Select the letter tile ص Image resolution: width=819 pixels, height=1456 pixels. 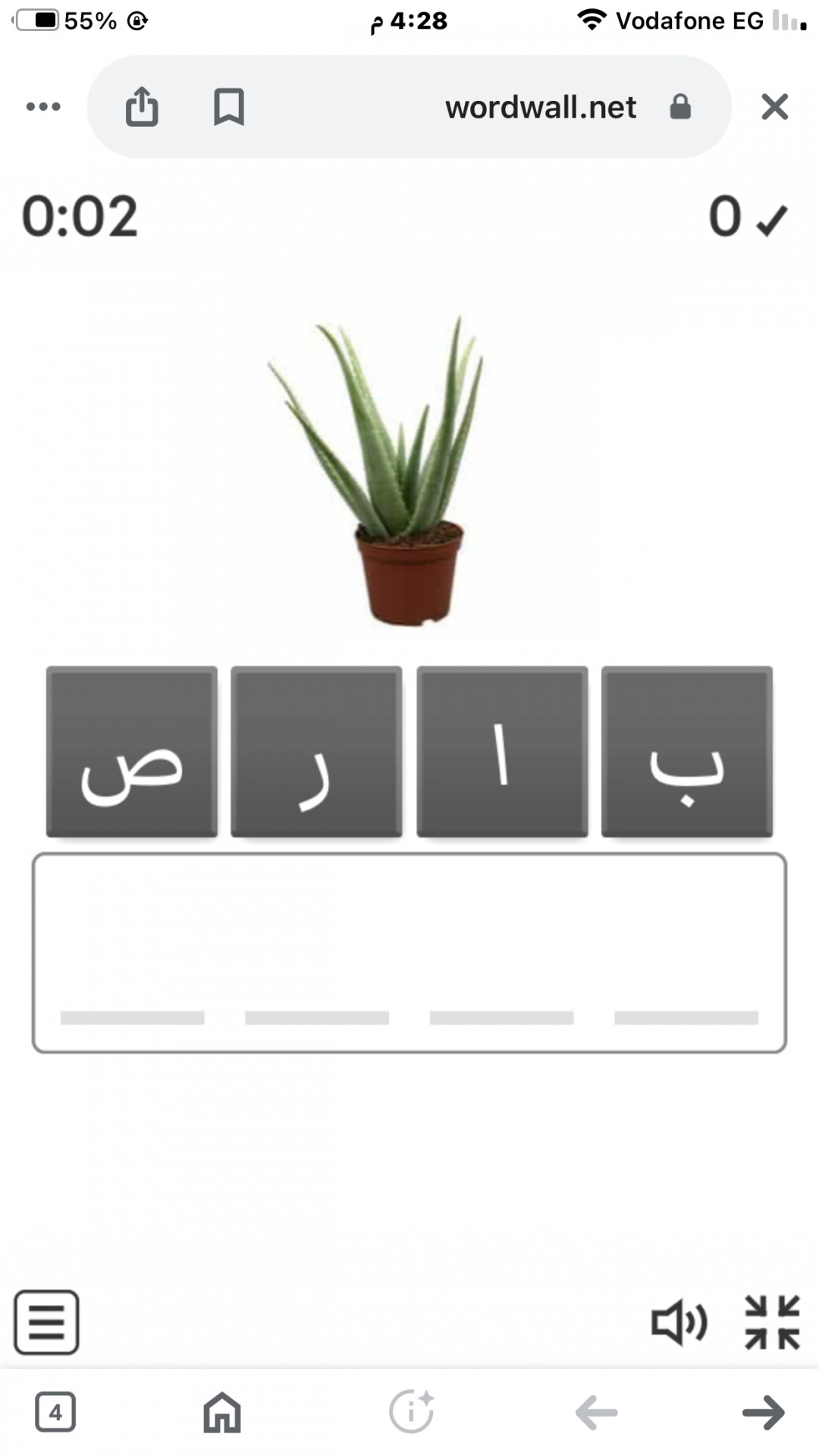pos(132,752)
